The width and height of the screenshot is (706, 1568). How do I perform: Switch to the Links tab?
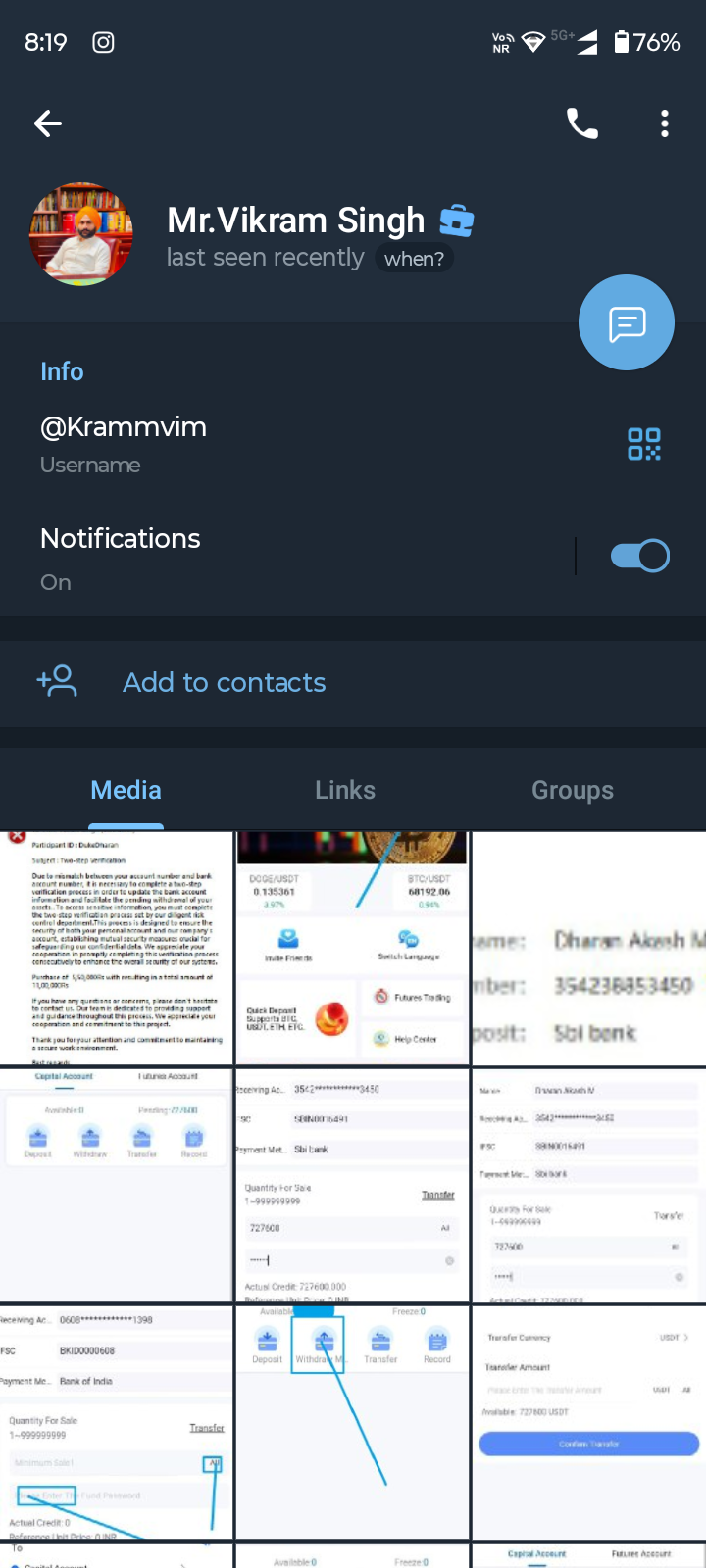point(345,790)
